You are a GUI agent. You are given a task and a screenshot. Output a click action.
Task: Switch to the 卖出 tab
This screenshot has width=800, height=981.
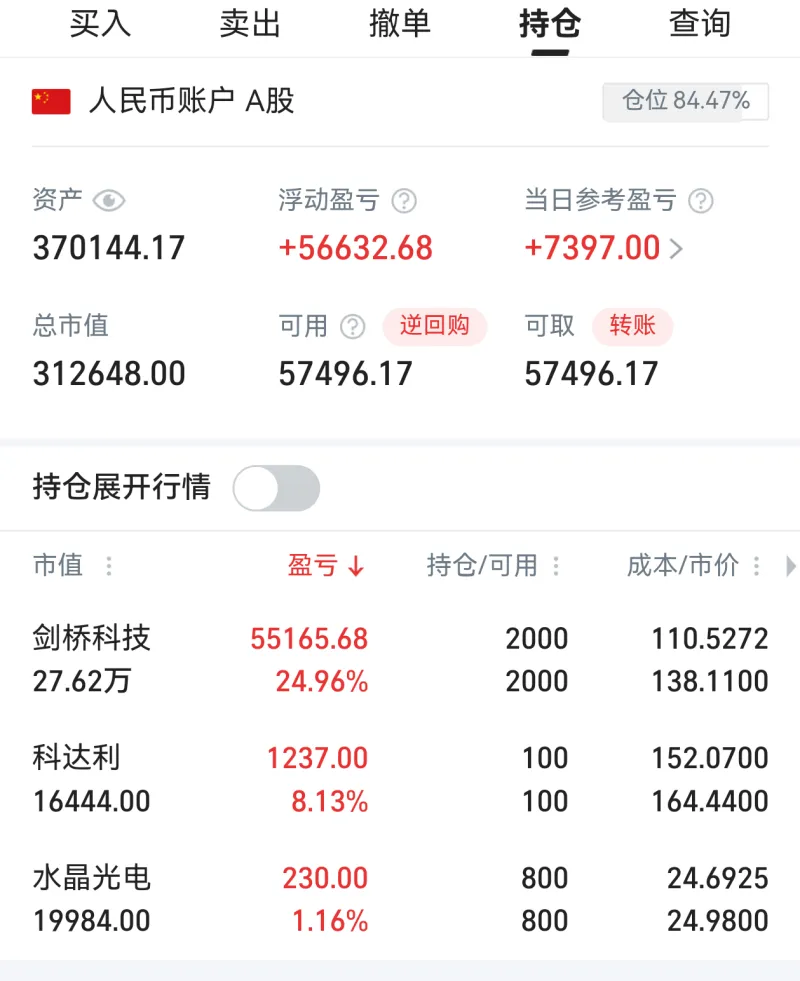point(250,24)
